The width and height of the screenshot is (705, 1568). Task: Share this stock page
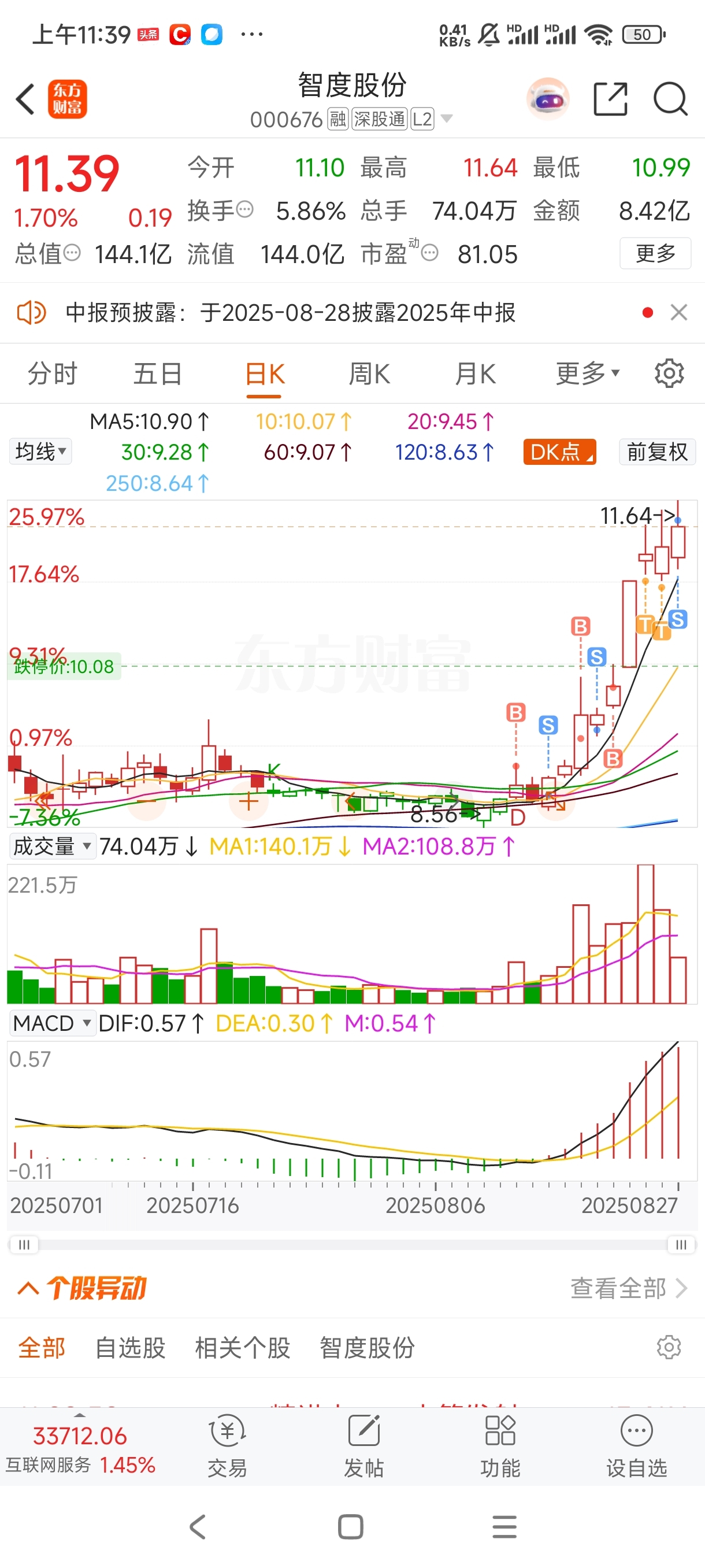pyautogui.click(x=610, y=99)
